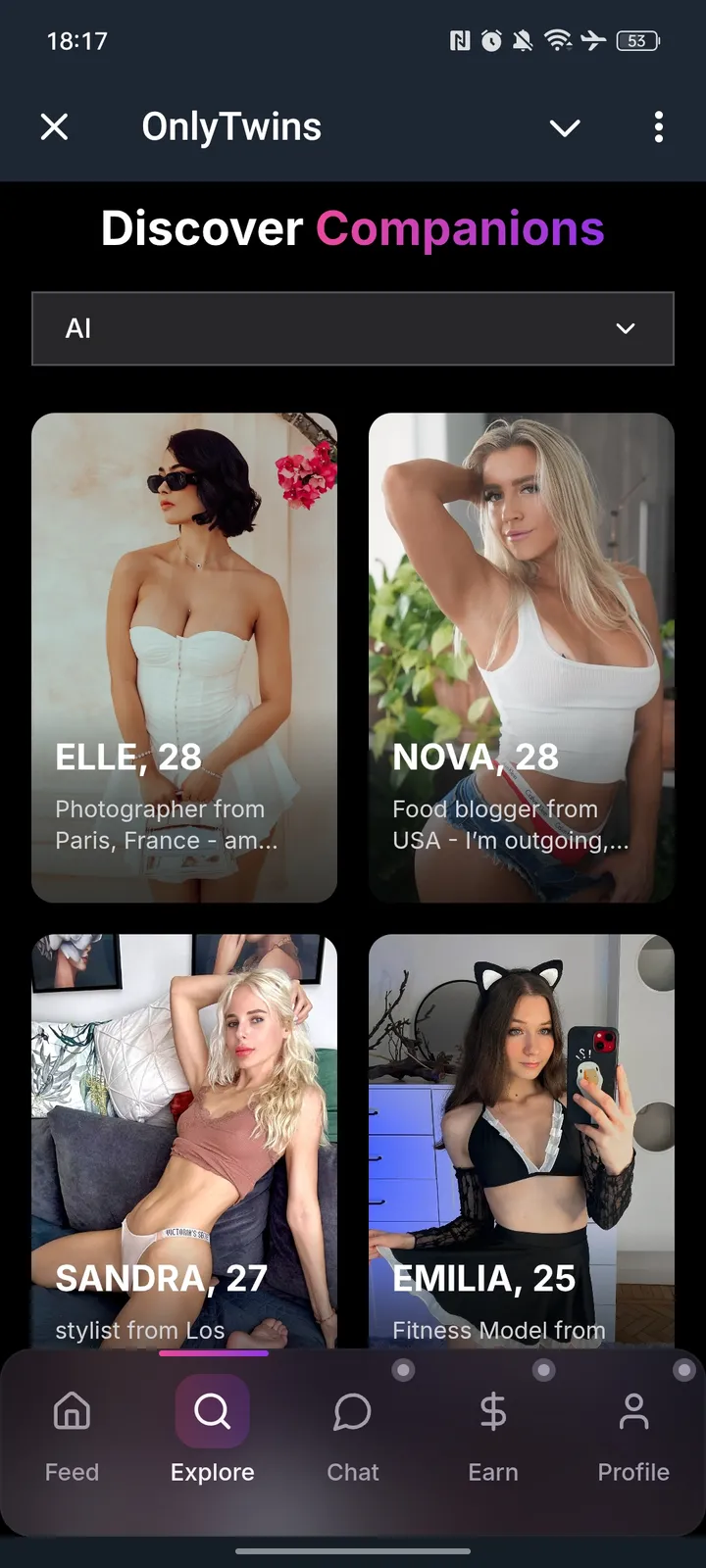Click the down arrow inside the AI selector

point(625,329)
